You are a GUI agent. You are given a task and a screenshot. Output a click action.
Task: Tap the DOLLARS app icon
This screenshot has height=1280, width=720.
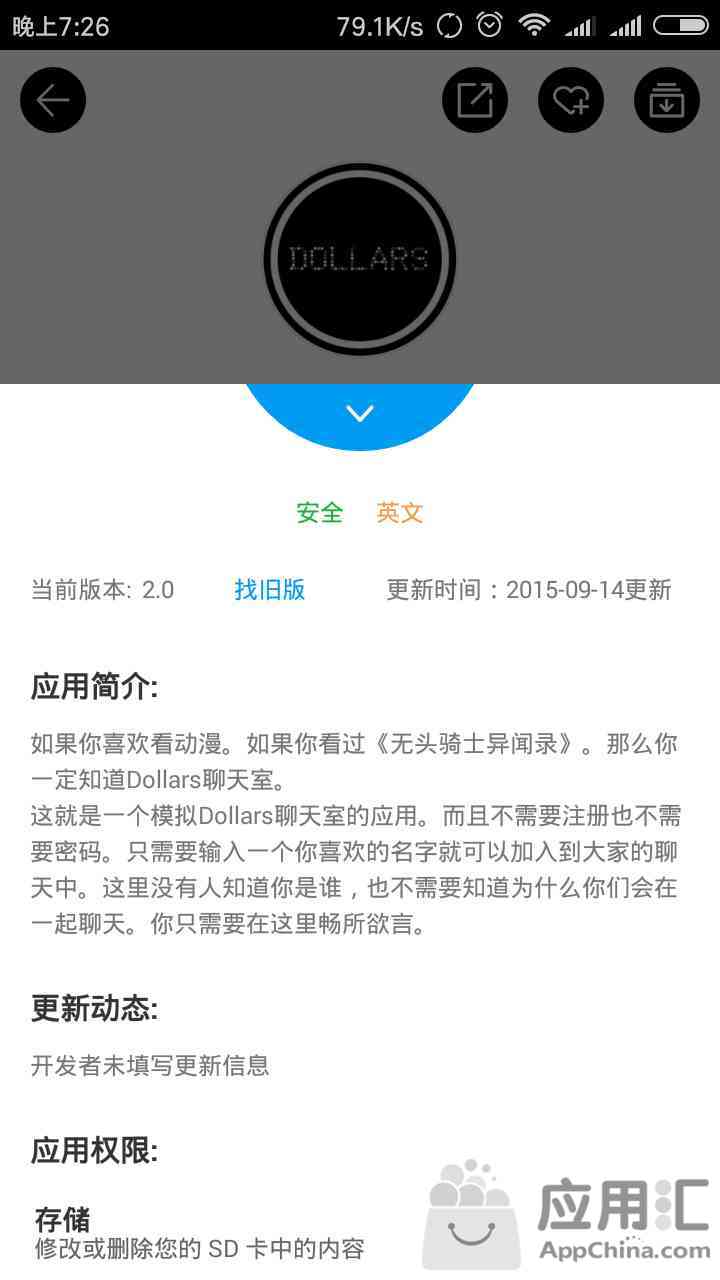point(360,259)
